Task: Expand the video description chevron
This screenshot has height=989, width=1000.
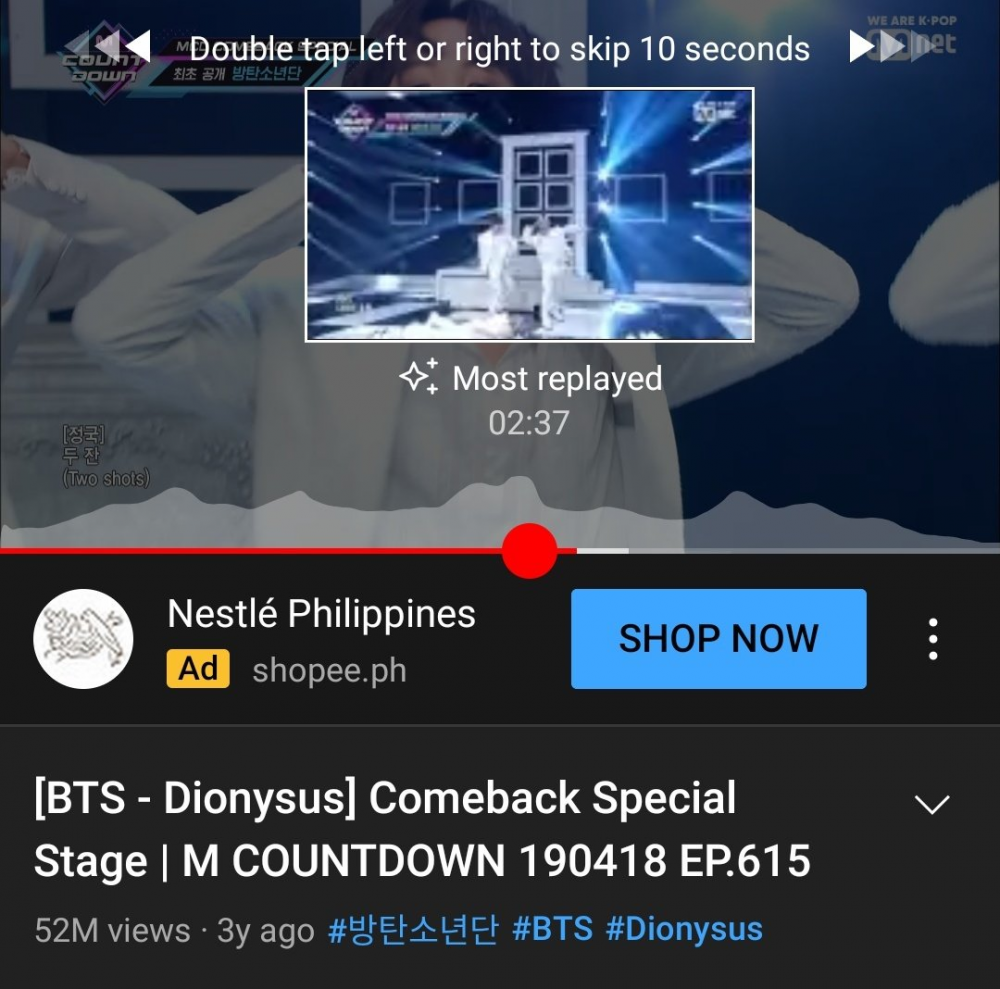Action: (x=932, y=805)
